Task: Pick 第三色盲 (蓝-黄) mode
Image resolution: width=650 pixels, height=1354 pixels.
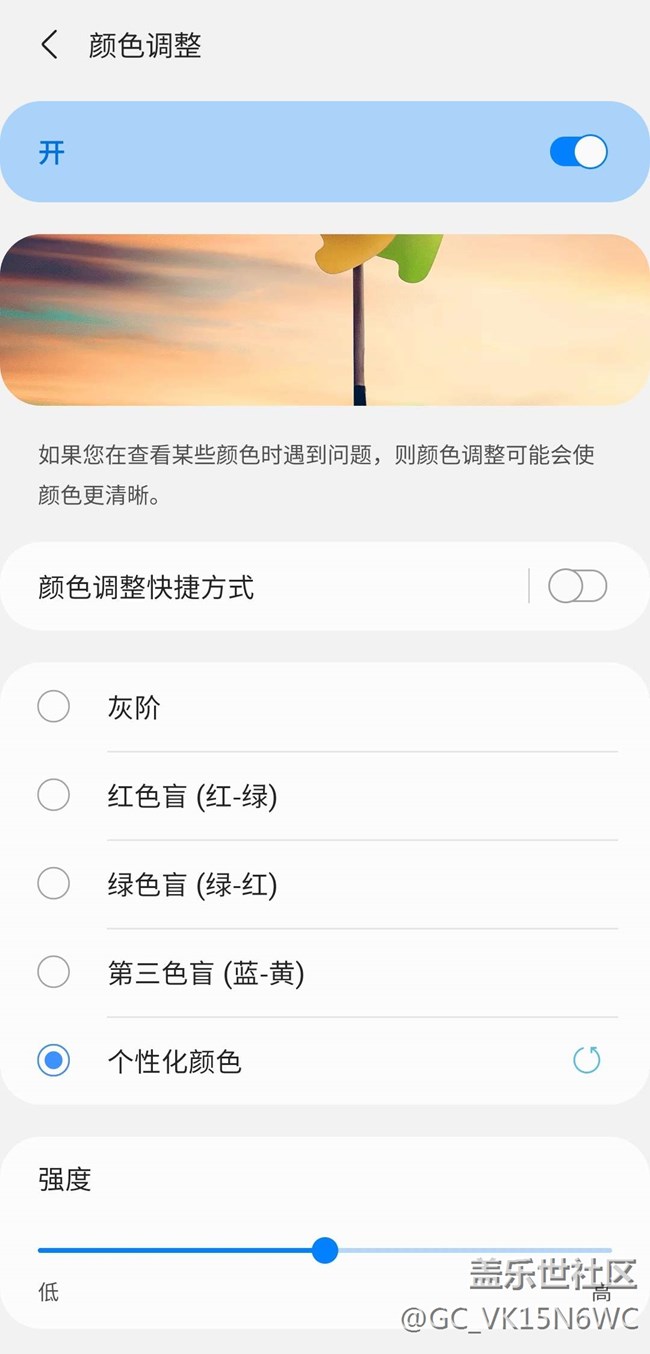Action: pyautogui.click(x=54, y=972)
